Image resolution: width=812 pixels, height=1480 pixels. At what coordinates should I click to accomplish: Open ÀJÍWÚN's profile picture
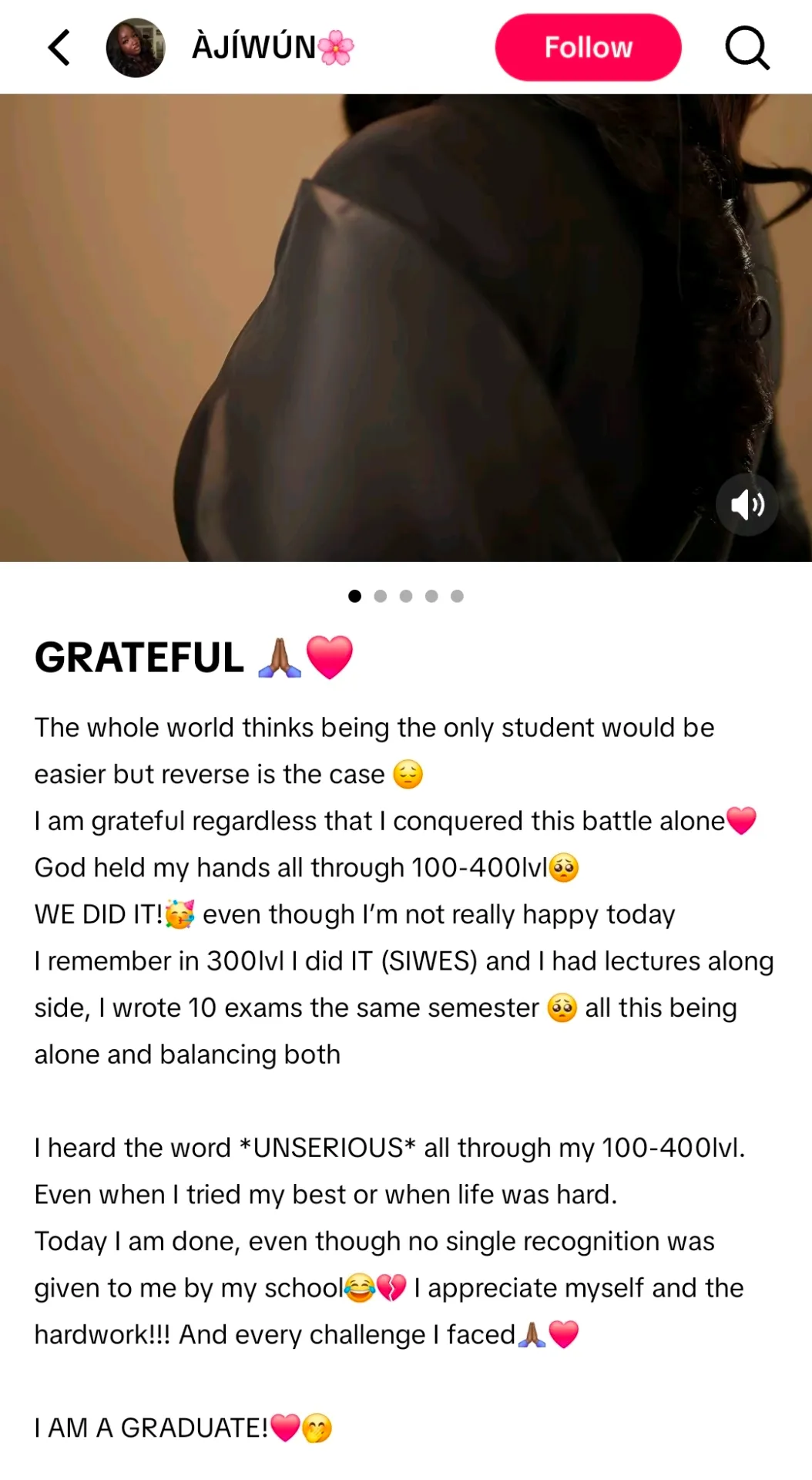coord(135,48)
